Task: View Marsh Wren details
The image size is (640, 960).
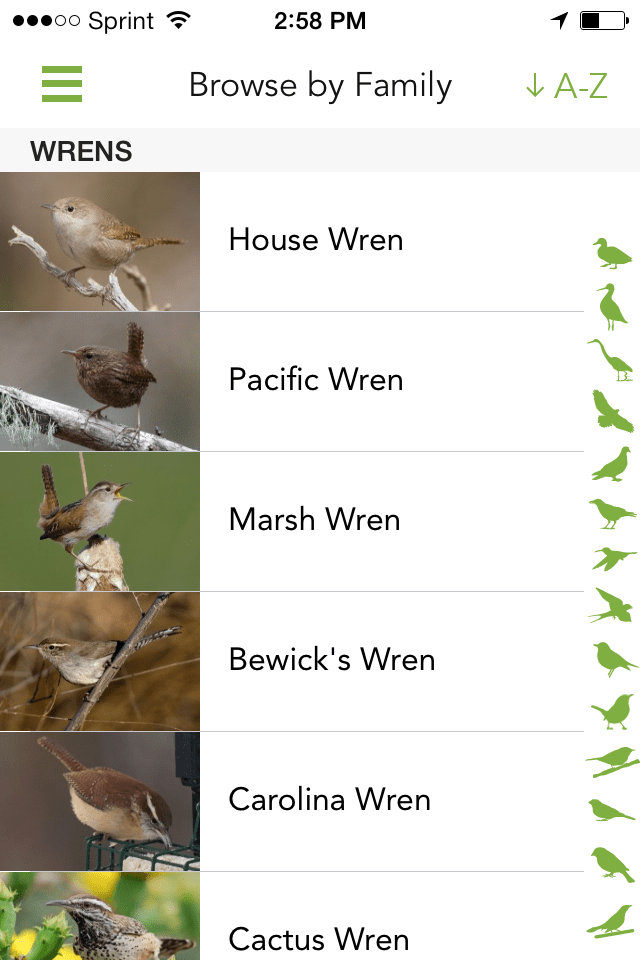Action: pyautogui.click(x=314, y=520)
